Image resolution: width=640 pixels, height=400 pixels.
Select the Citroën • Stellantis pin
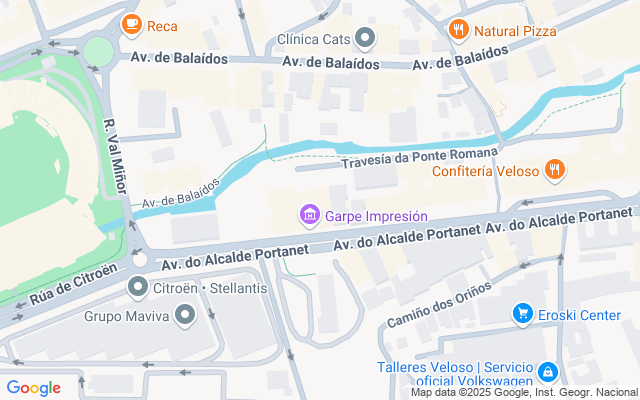[138, 288]
